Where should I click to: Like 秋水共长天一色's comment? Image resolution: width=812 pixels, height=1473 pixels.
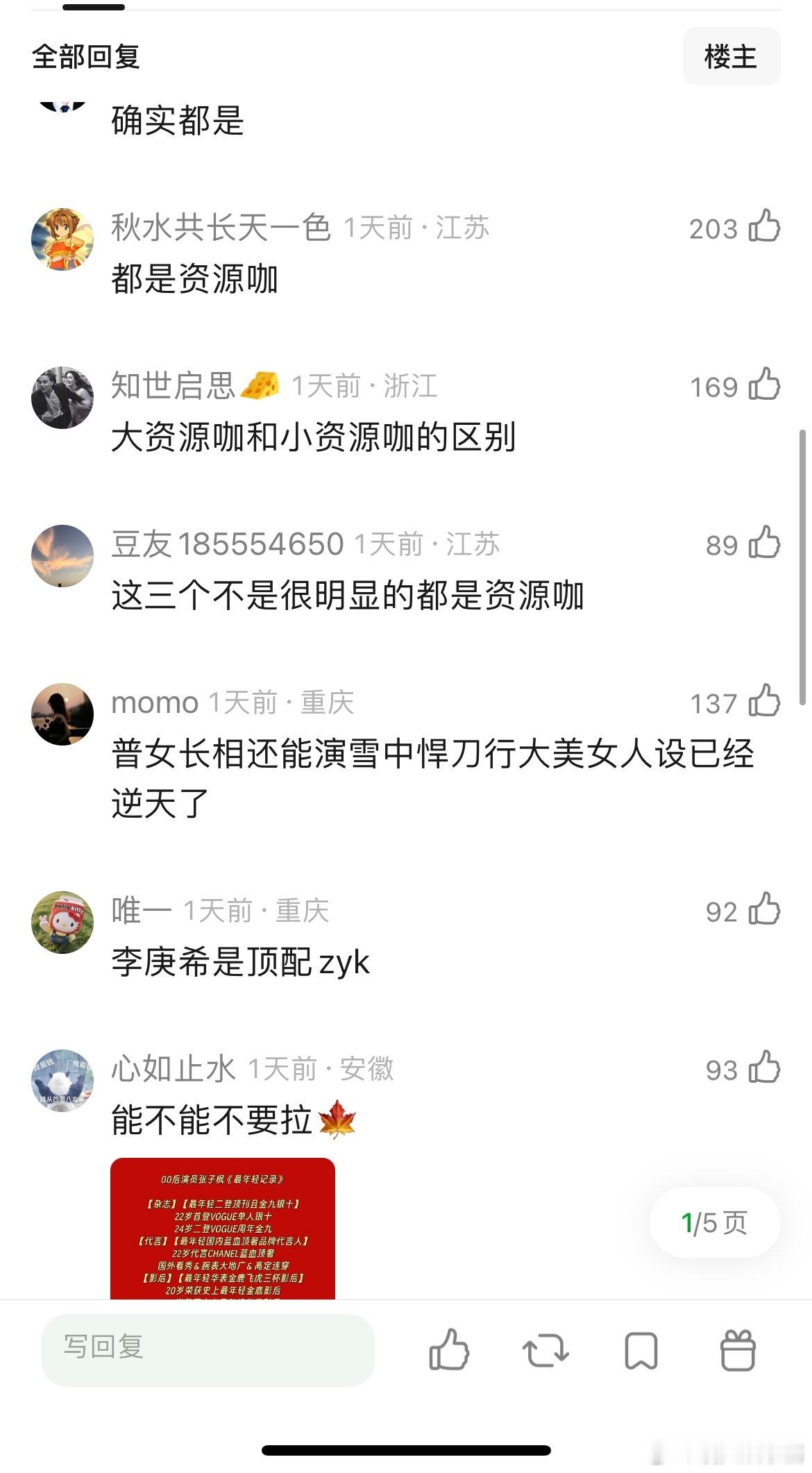click(764, 226)
